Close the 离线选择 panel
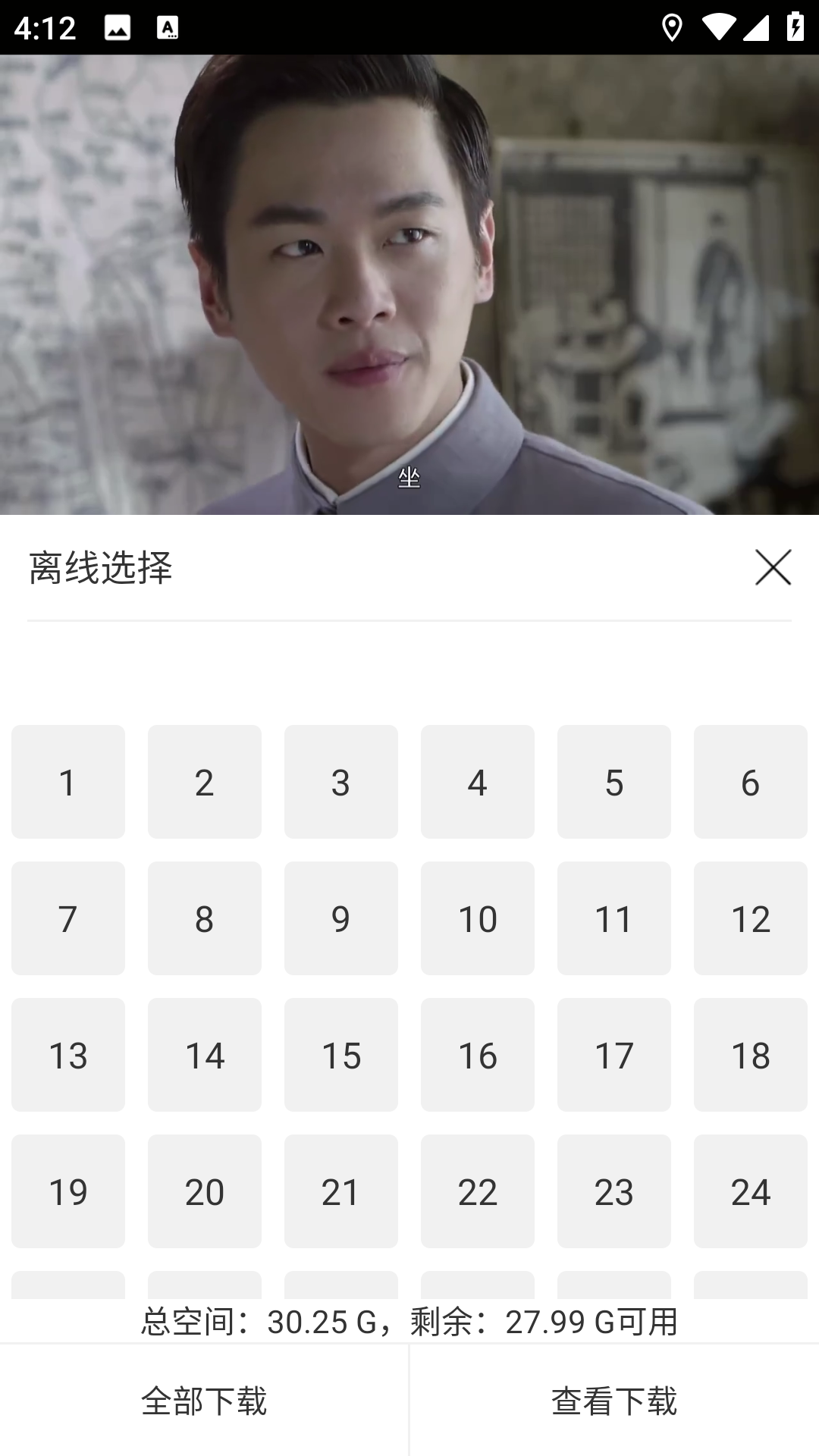 773,567
